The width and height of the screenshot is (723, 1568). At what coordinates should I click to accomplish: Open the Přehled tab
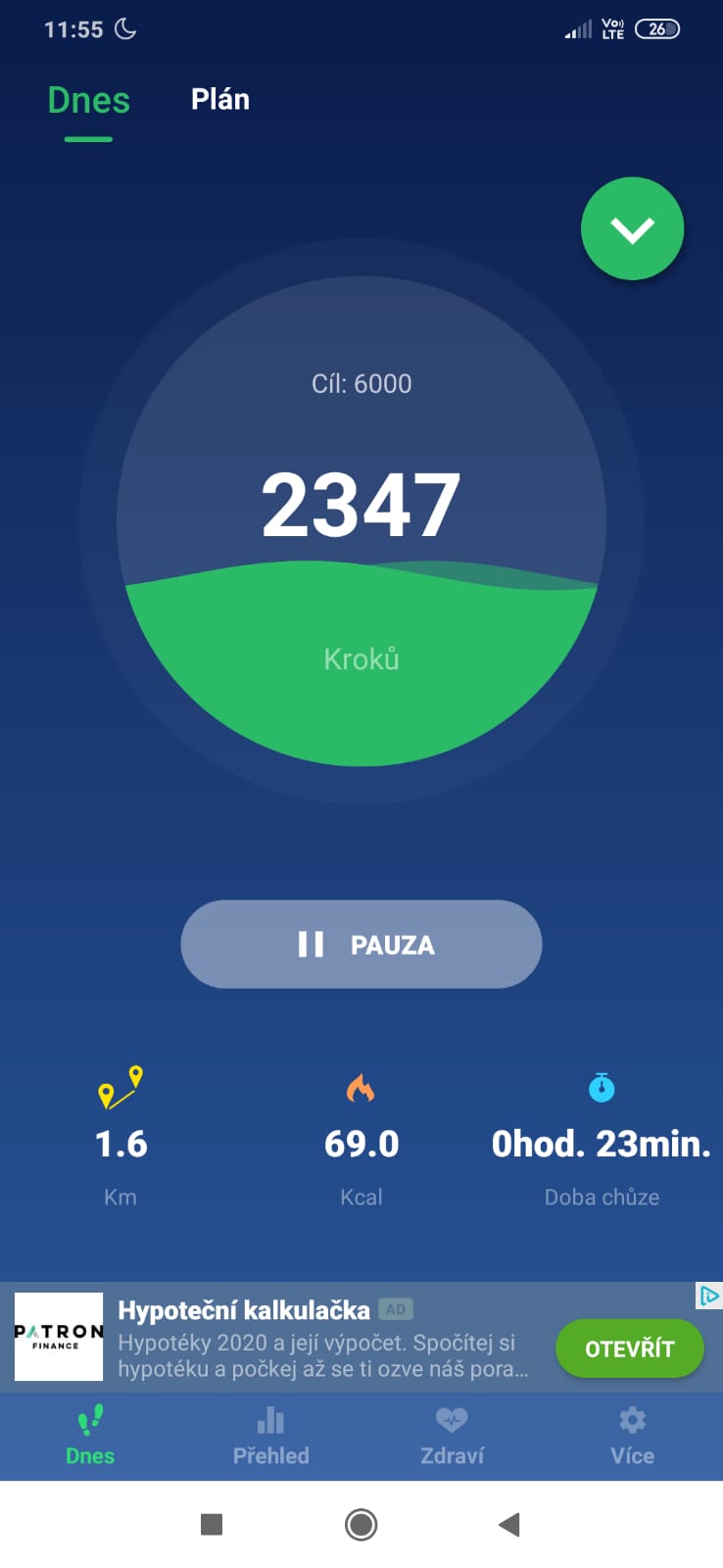270,1436
